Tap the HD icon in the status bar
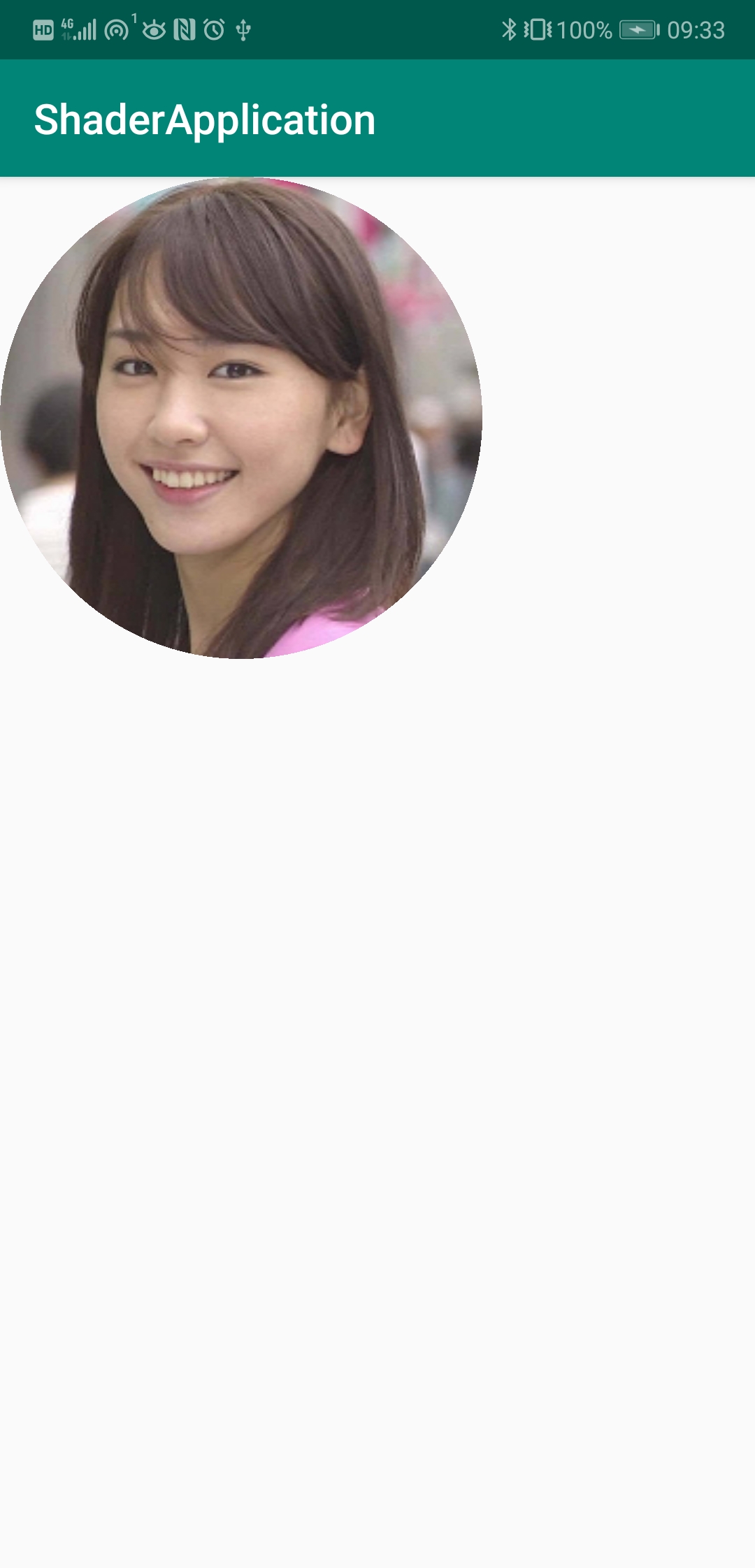 point(43,29)
